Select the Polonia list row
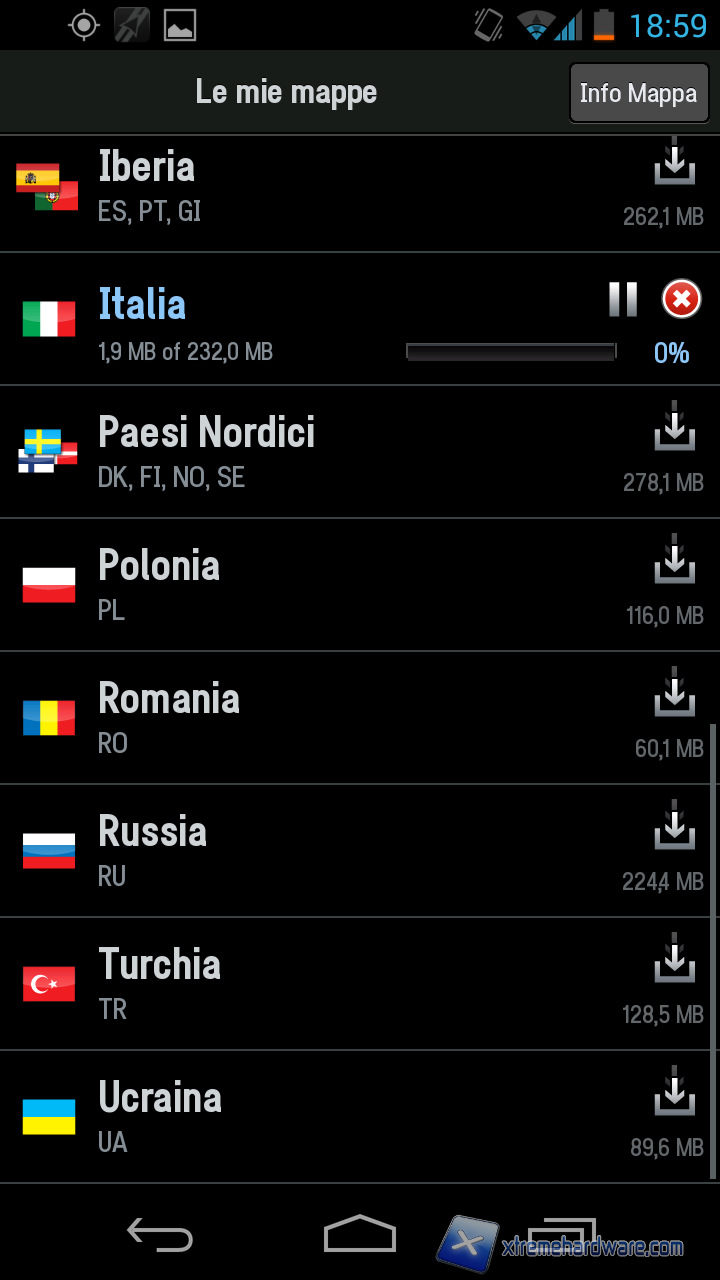720x1280 pixels. [x=300, y=583]
